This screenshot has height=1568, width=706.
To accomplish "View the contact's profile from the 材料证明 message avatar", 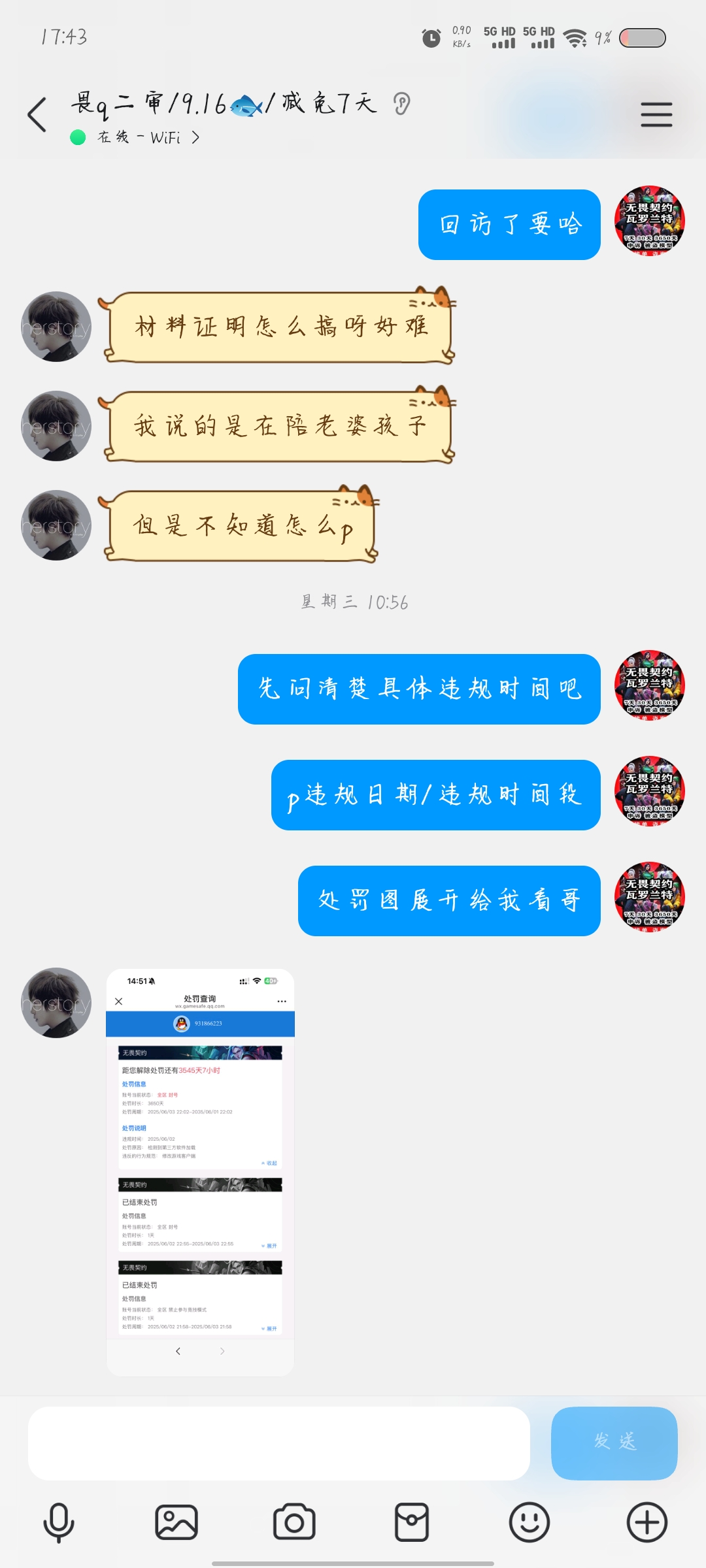I will (x=56, y=327).
